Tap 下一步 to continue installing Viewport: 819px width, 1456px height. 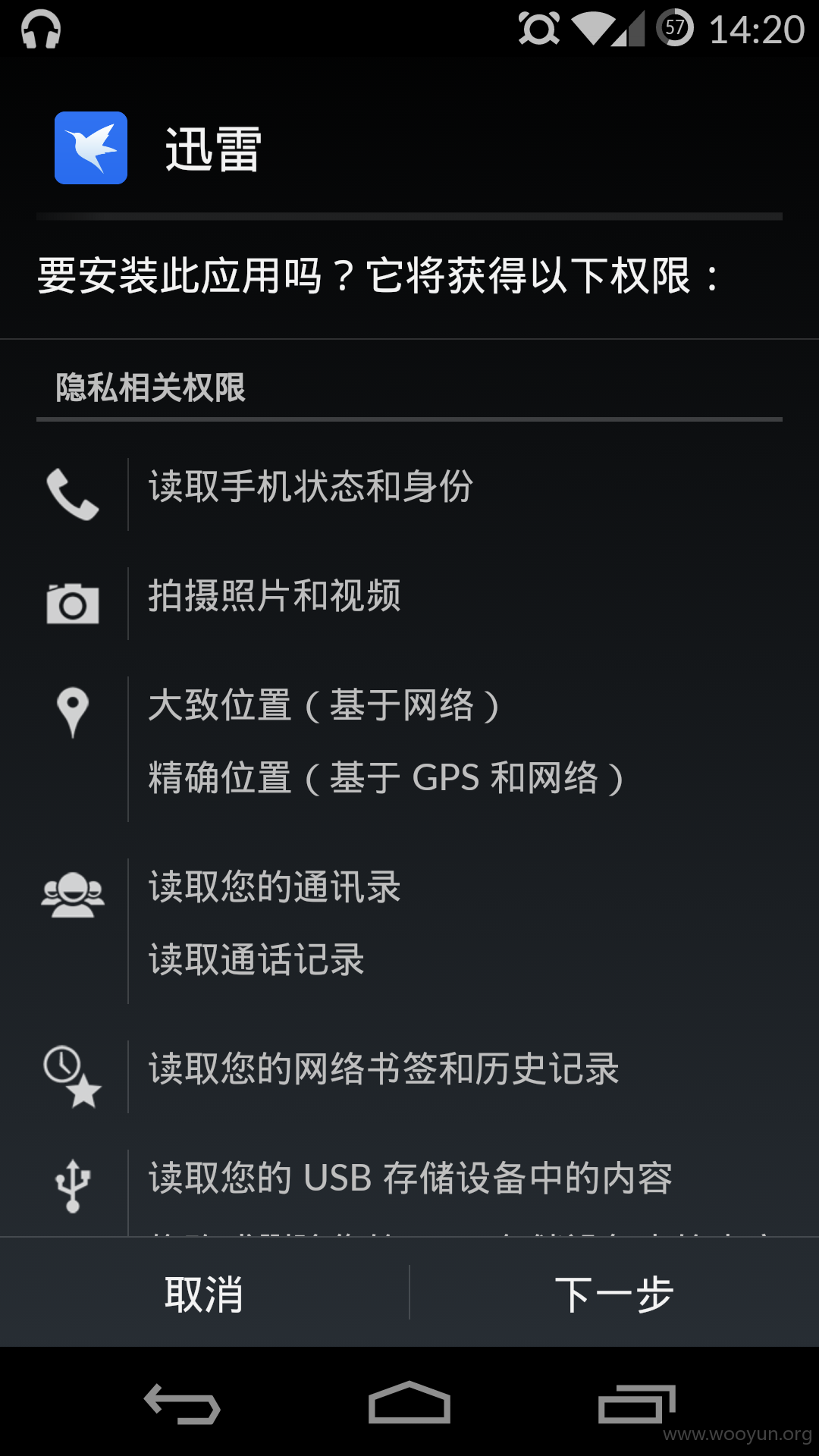614,1293
